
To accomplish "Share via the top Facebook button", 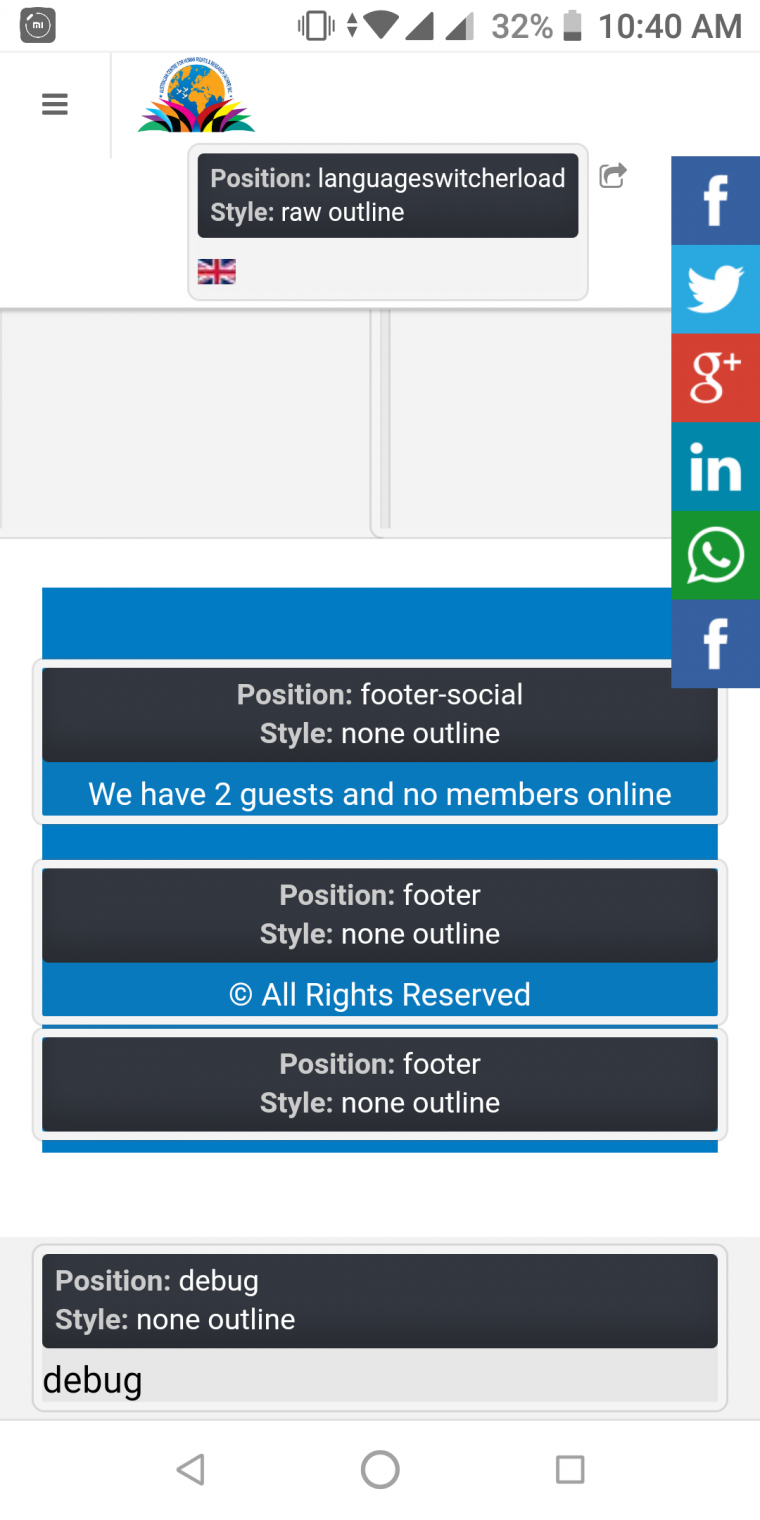I will pyautogui.click(x=715, y=200).
